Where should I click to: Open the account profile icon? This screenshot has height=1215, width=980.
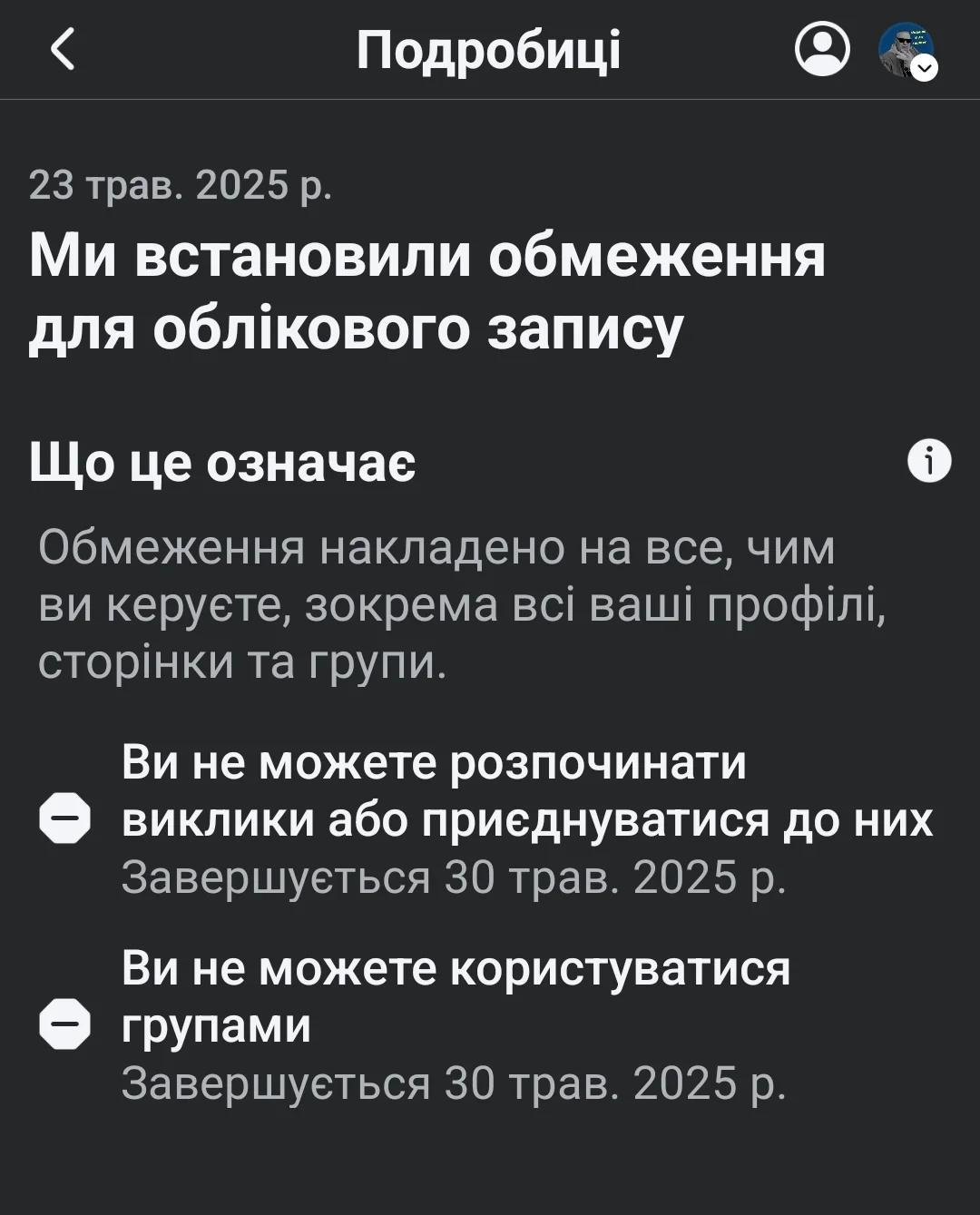pyautogui.click(x=822, y=49)
